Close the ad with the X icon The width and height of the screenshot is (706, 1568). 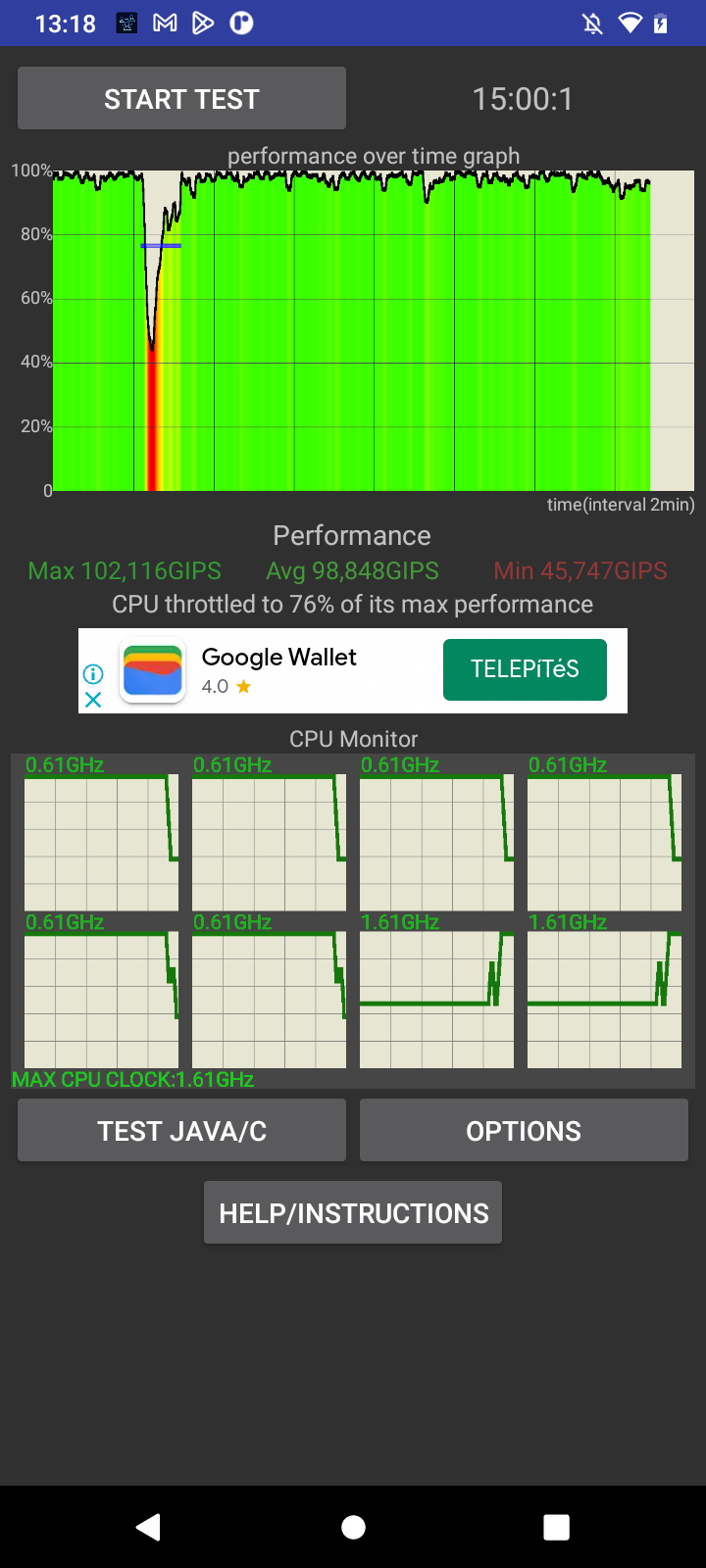[x=93, y=700]
